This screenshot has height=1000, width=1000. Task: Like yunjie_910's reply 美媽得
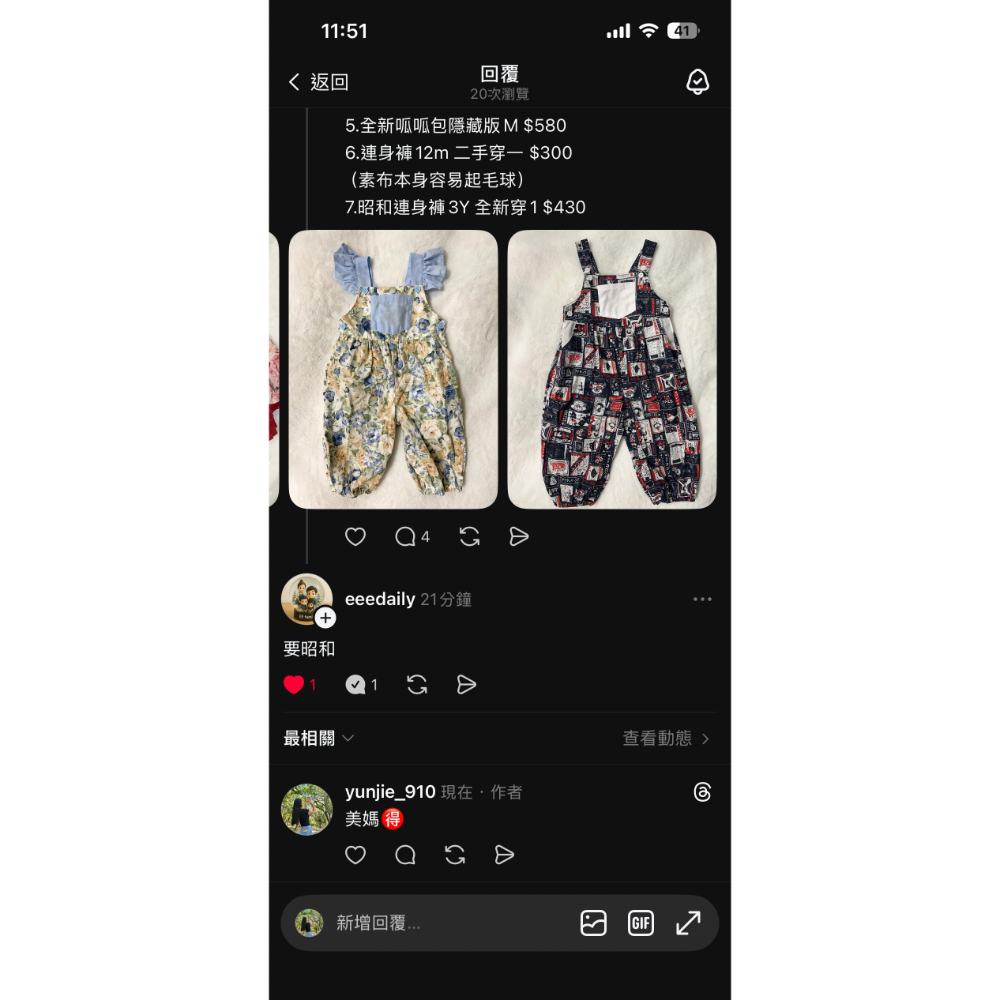[x=355, y=855]
